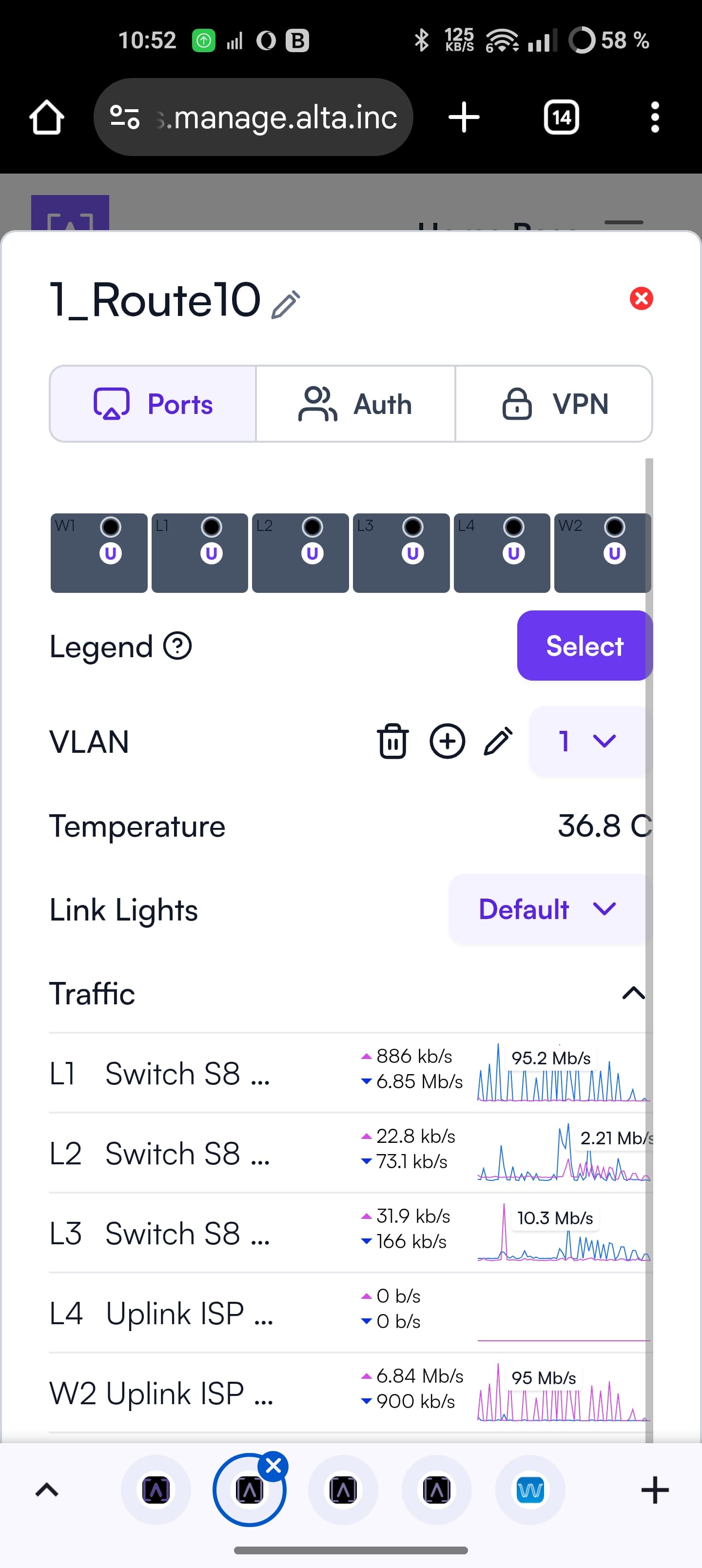
Task: Open the VLAN 1 dropdown
Action: coord(587,741)
